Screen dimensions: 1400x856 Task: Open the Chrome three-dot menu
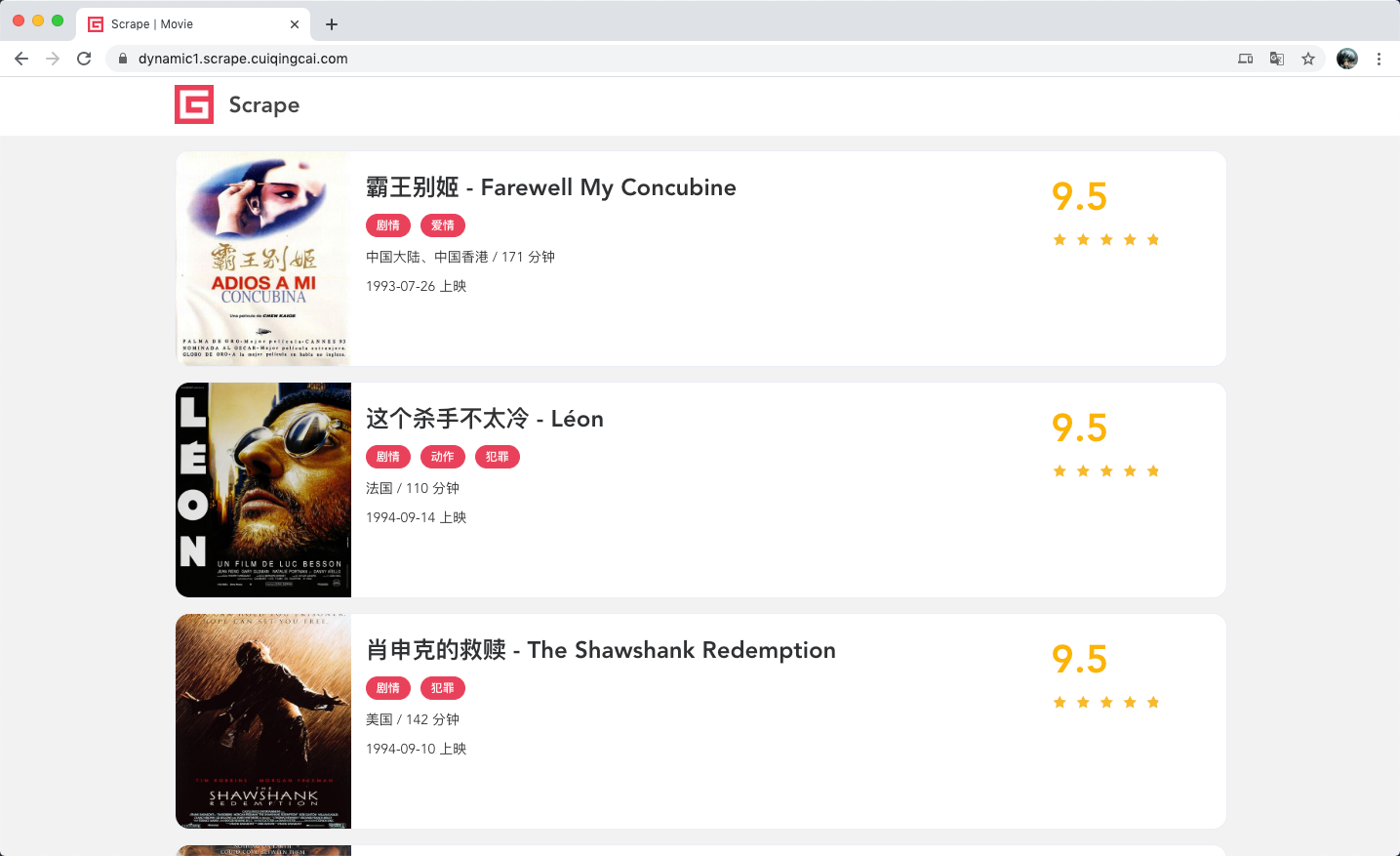click(x=1379, y=59)
